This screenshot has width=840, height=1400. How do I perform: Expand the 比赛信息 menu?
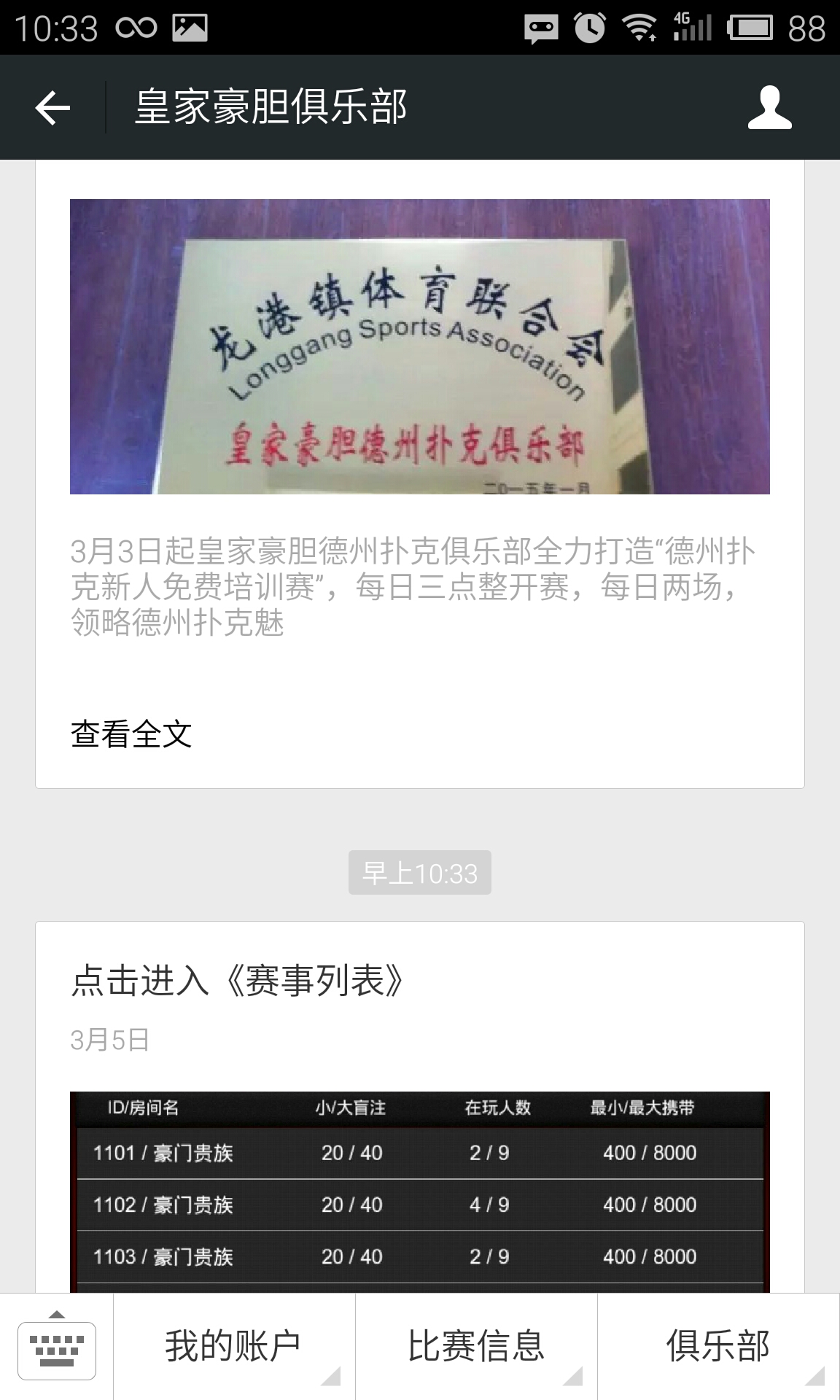tap(476, 1346)
